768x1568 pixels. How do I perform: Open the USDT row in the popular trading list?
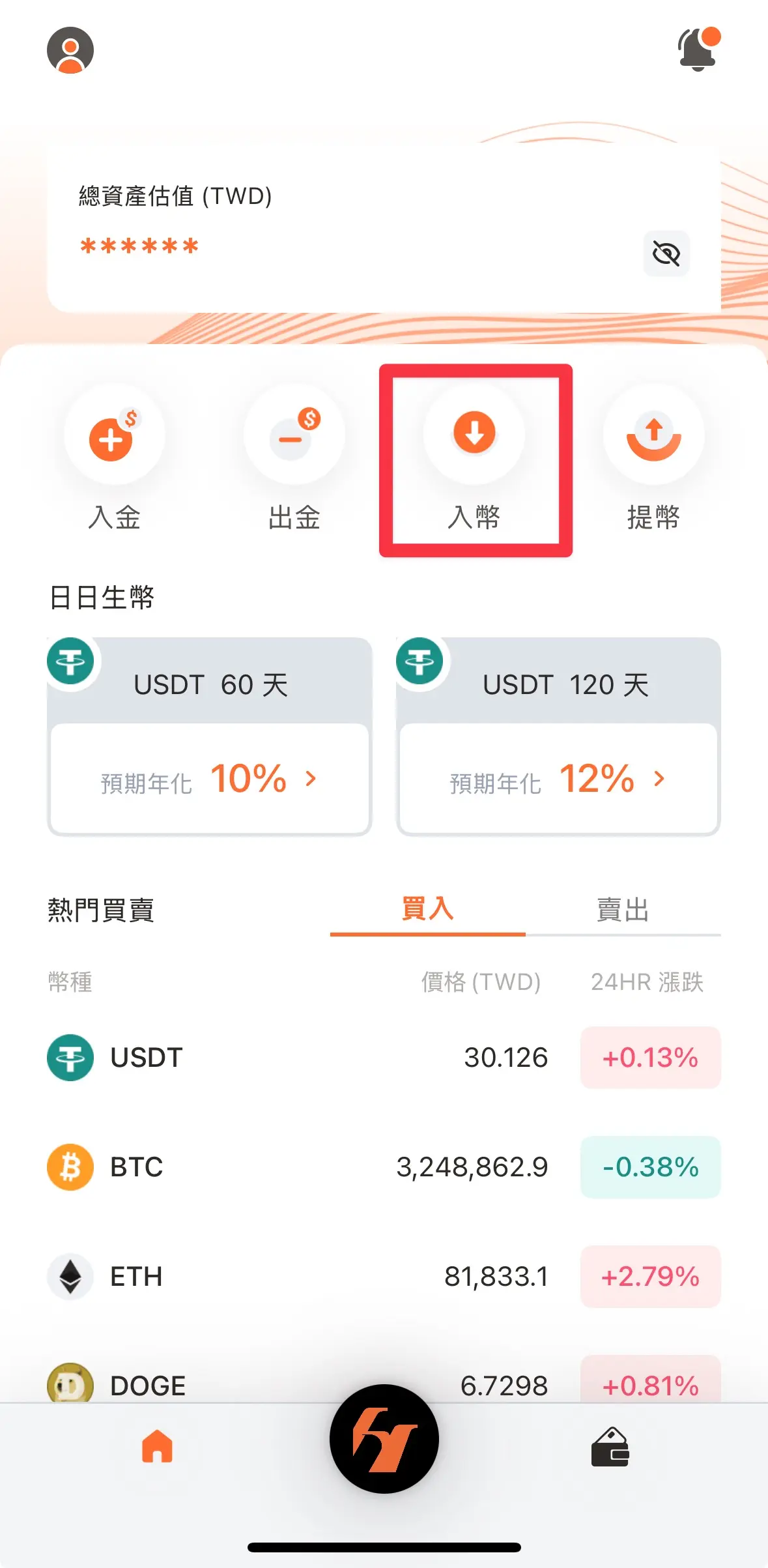(384, 1057)
